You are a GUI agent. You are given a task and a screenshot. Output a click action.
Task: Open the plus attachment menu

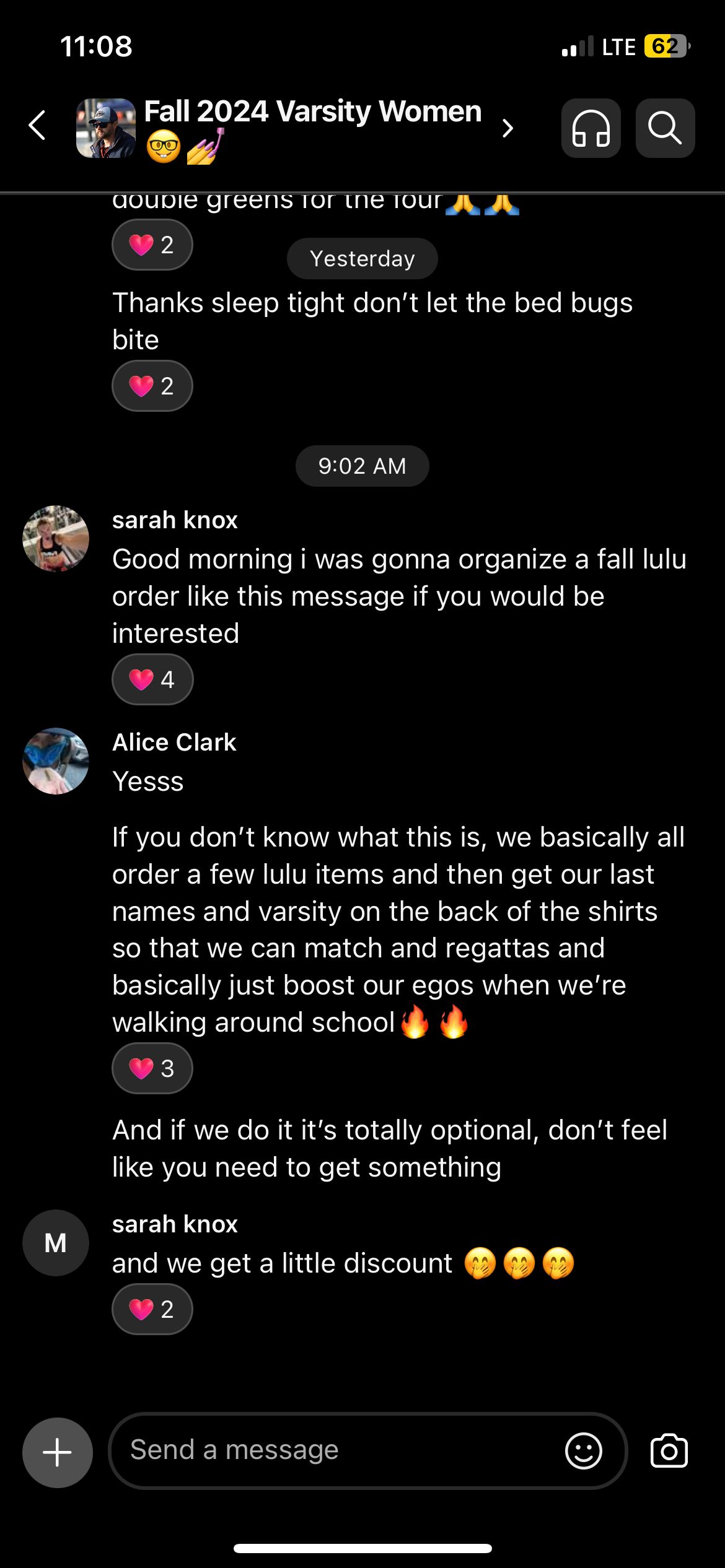pos(58,1452)
